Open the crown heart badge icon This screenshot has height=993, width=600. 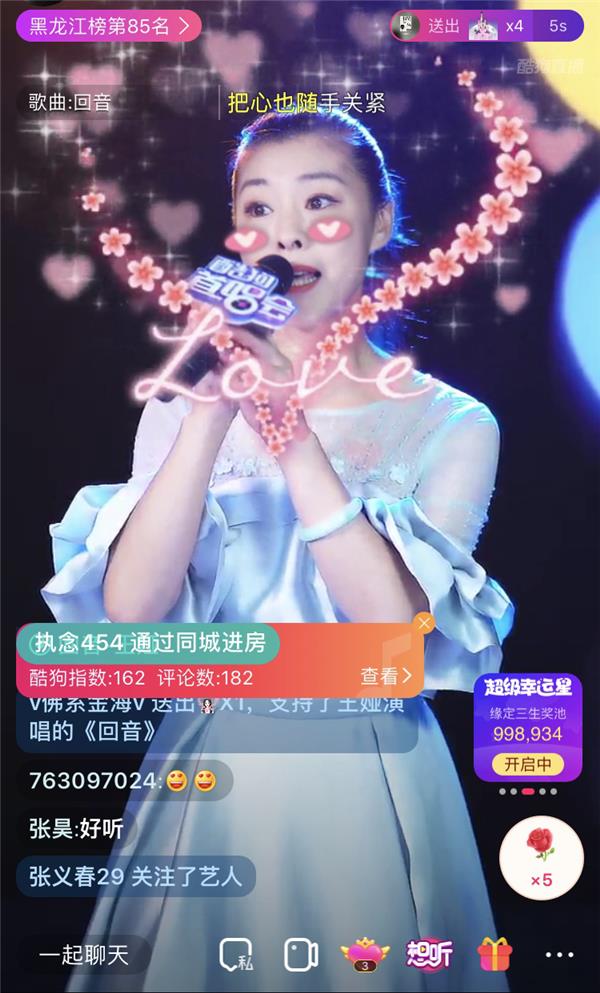[x=365, y=955]
